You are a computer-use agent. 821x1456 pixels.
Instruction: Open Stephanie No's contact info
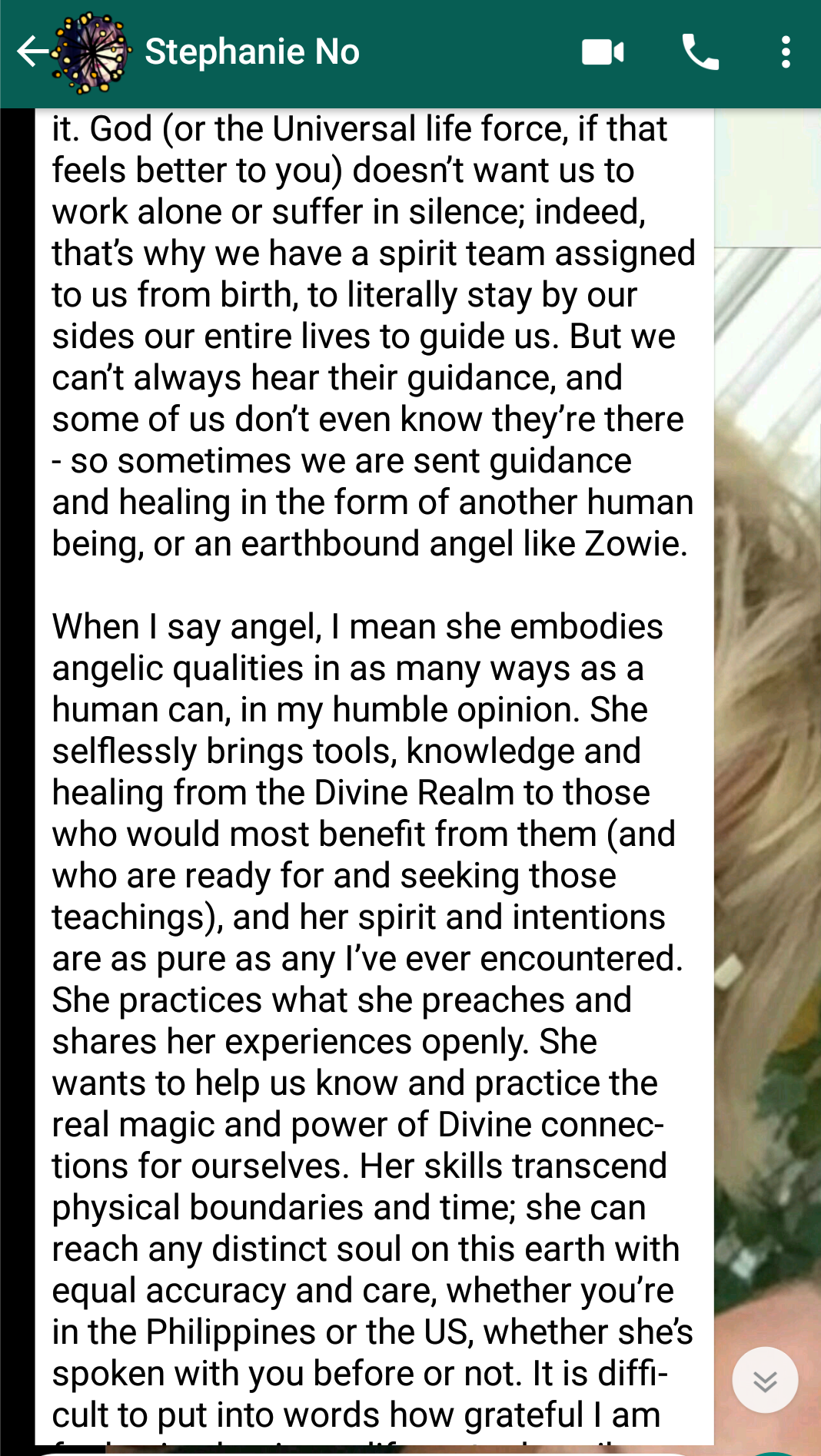(251, 52)
